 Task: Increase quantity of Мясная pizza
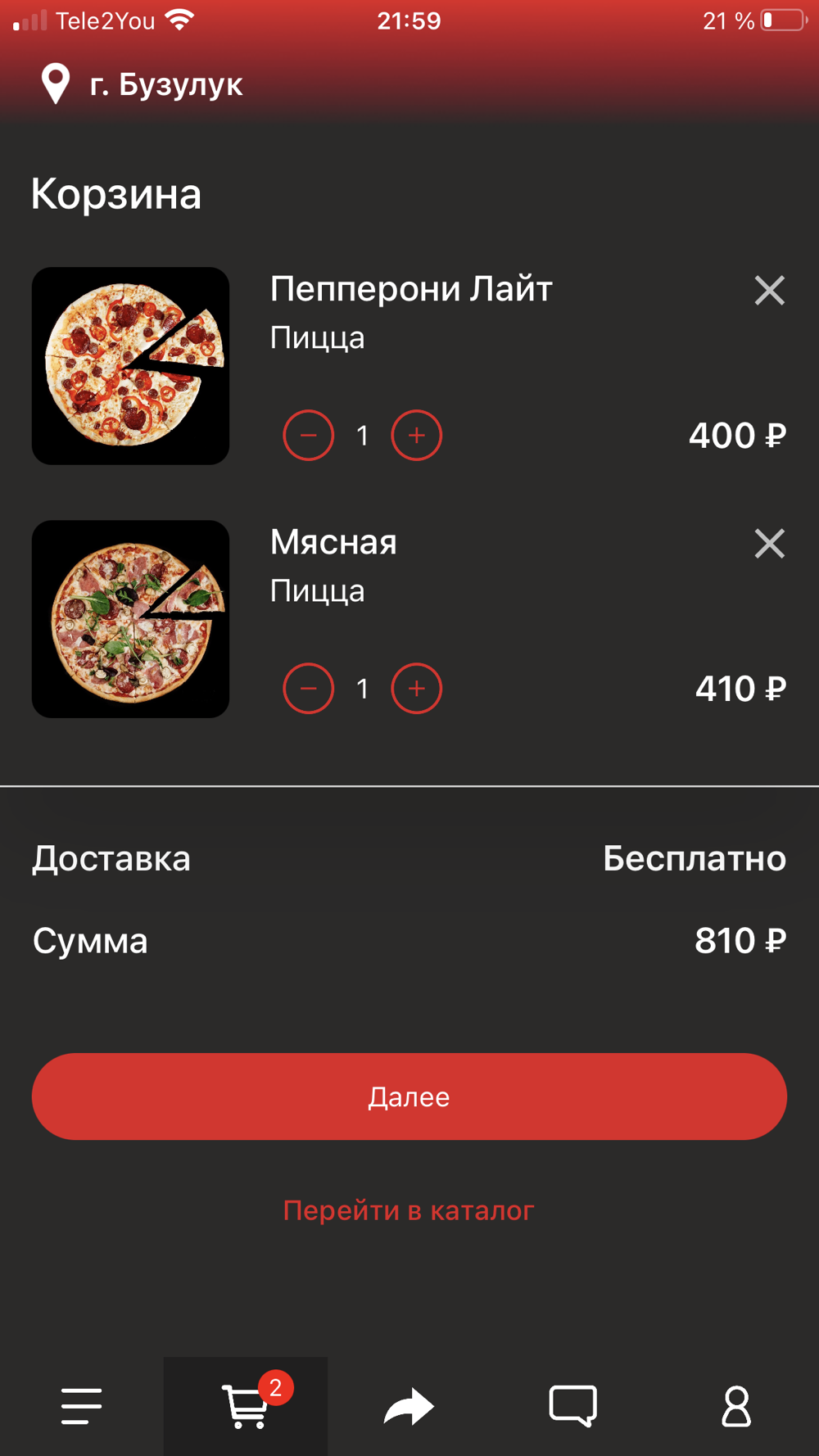pyautogui.click(x=417, y=689)
